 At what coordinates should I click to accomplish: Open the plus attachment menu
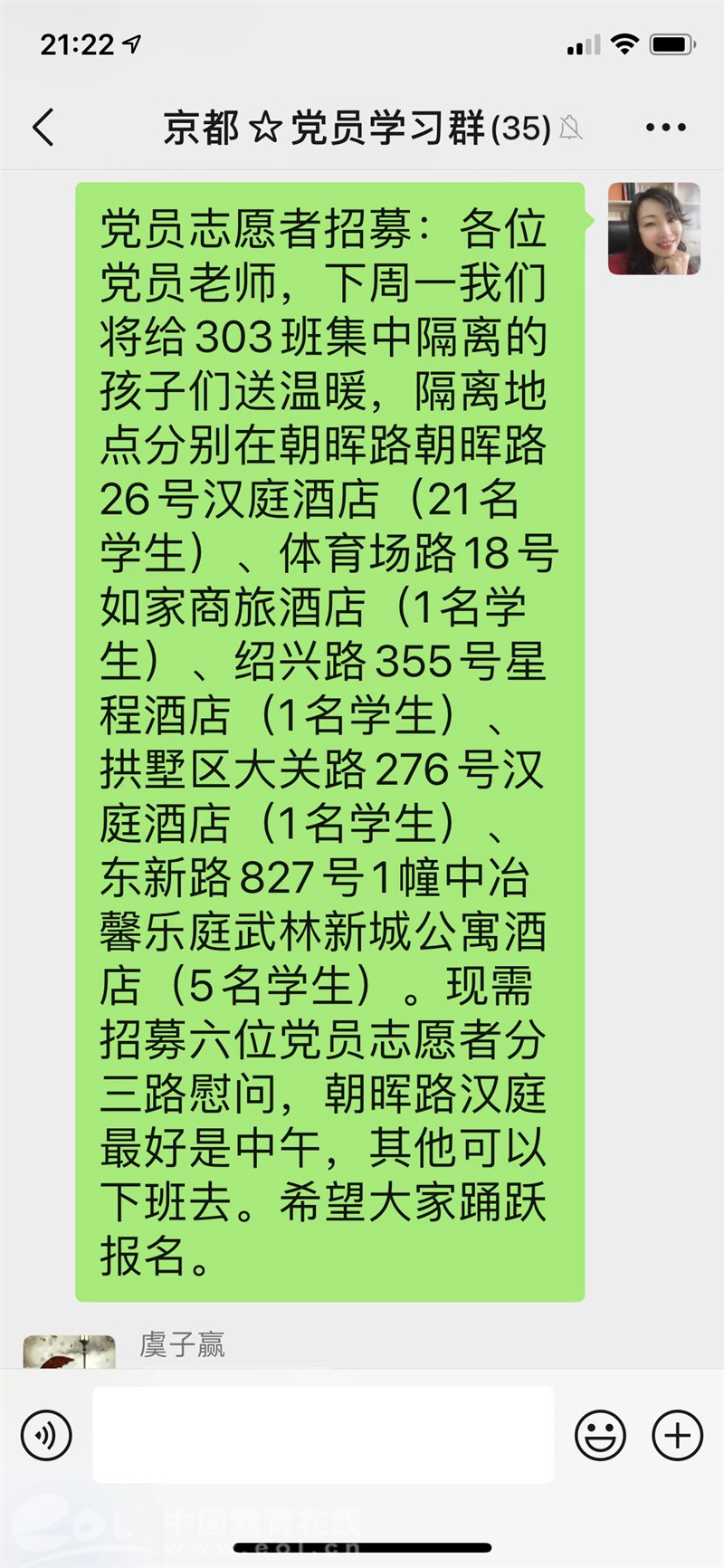[677, 1435]
